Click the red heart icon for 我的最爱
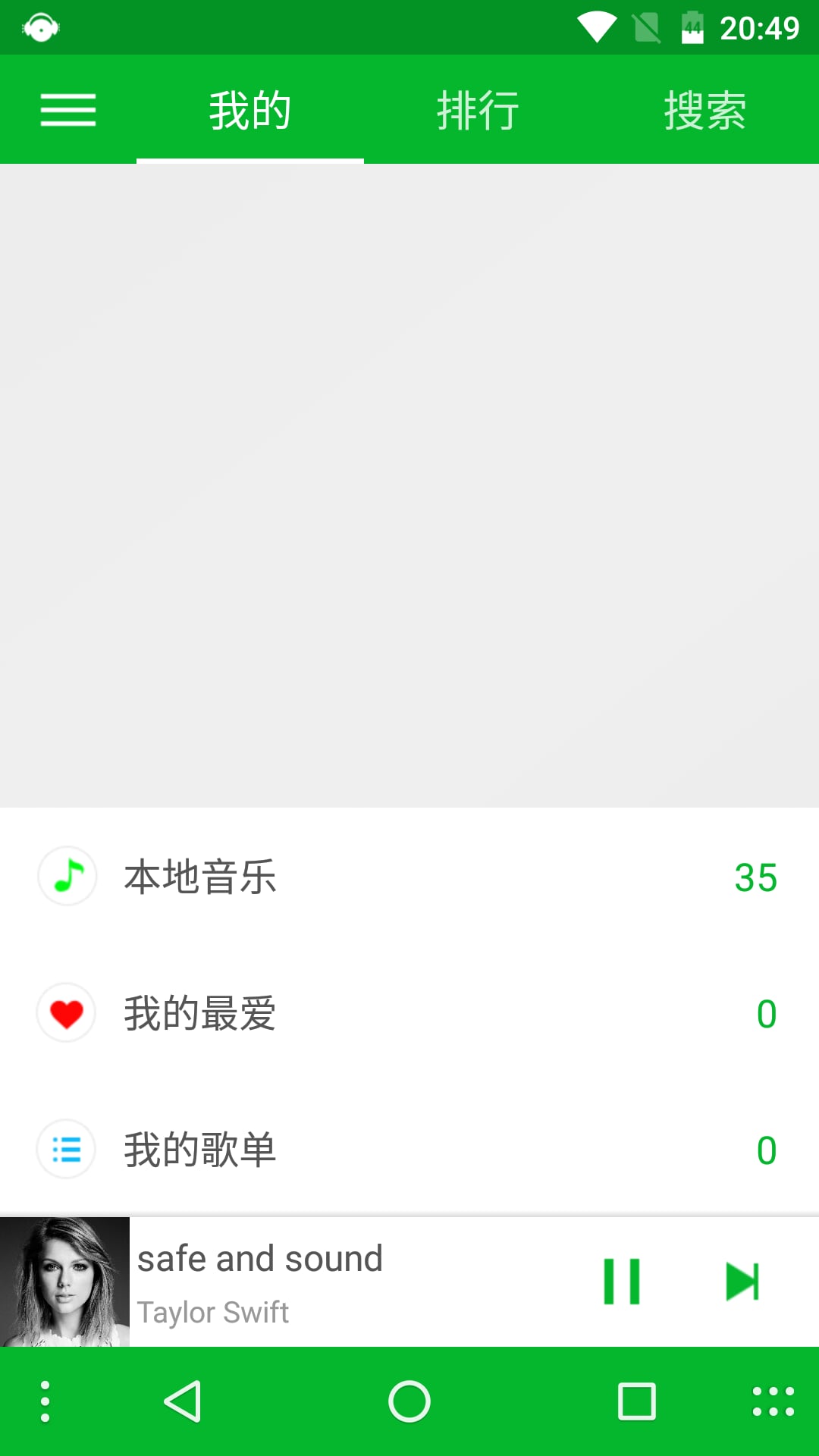Image resolution: width=819 pixels, height=1456 pixels. pyautogui.click(x=67, y=1012)
